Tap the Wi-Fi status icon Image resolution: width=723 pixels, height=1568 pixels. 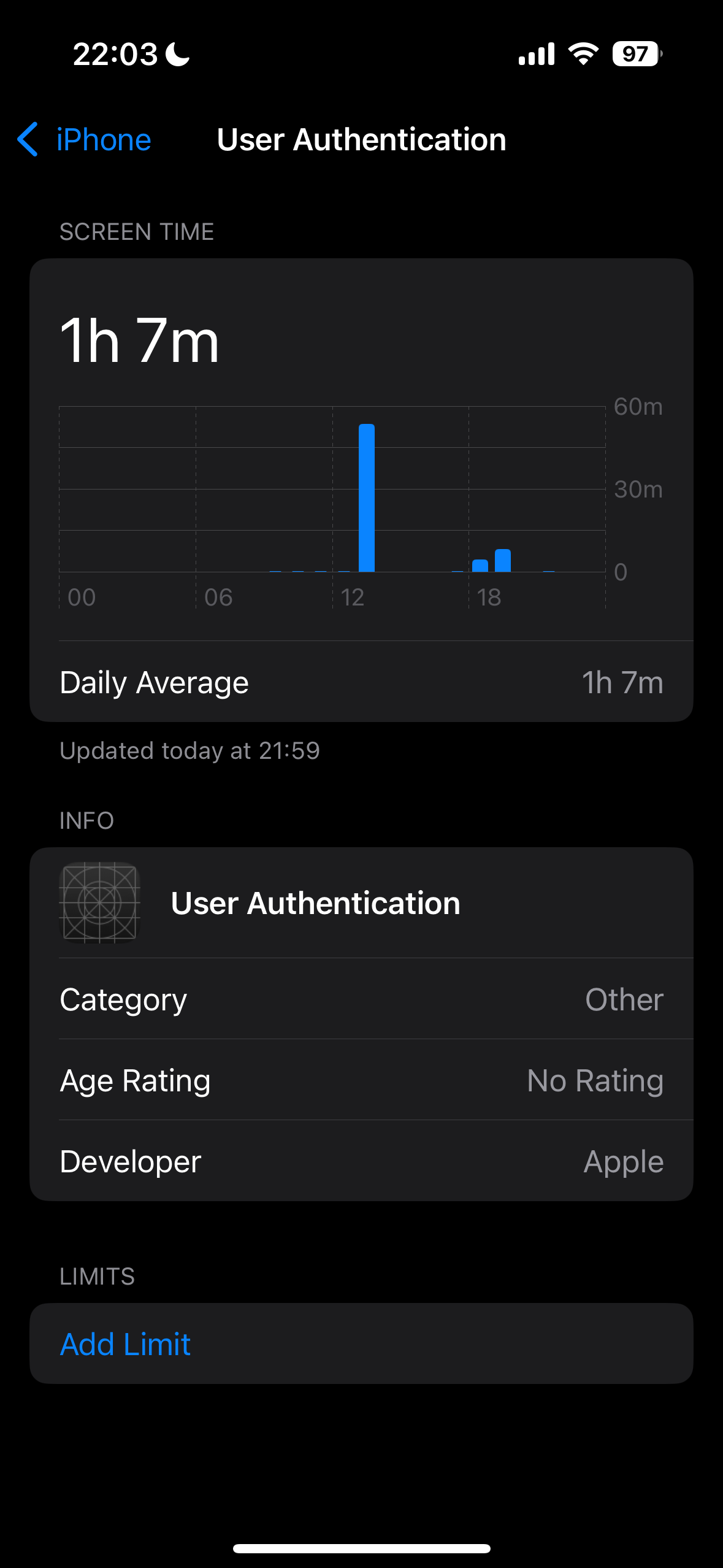582,54
